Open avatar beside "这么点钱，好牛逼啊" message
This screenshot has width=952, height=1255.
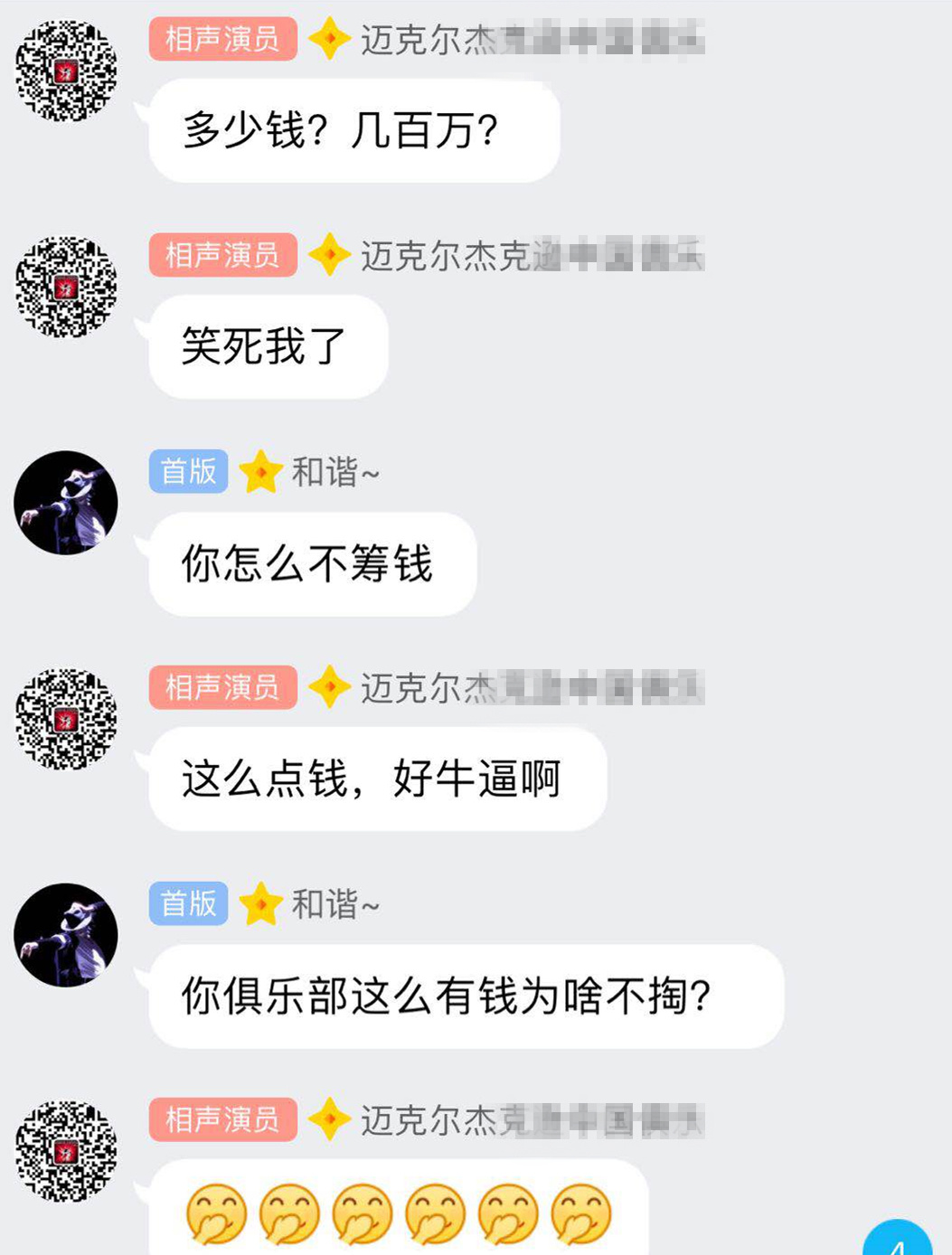point(66,720)
